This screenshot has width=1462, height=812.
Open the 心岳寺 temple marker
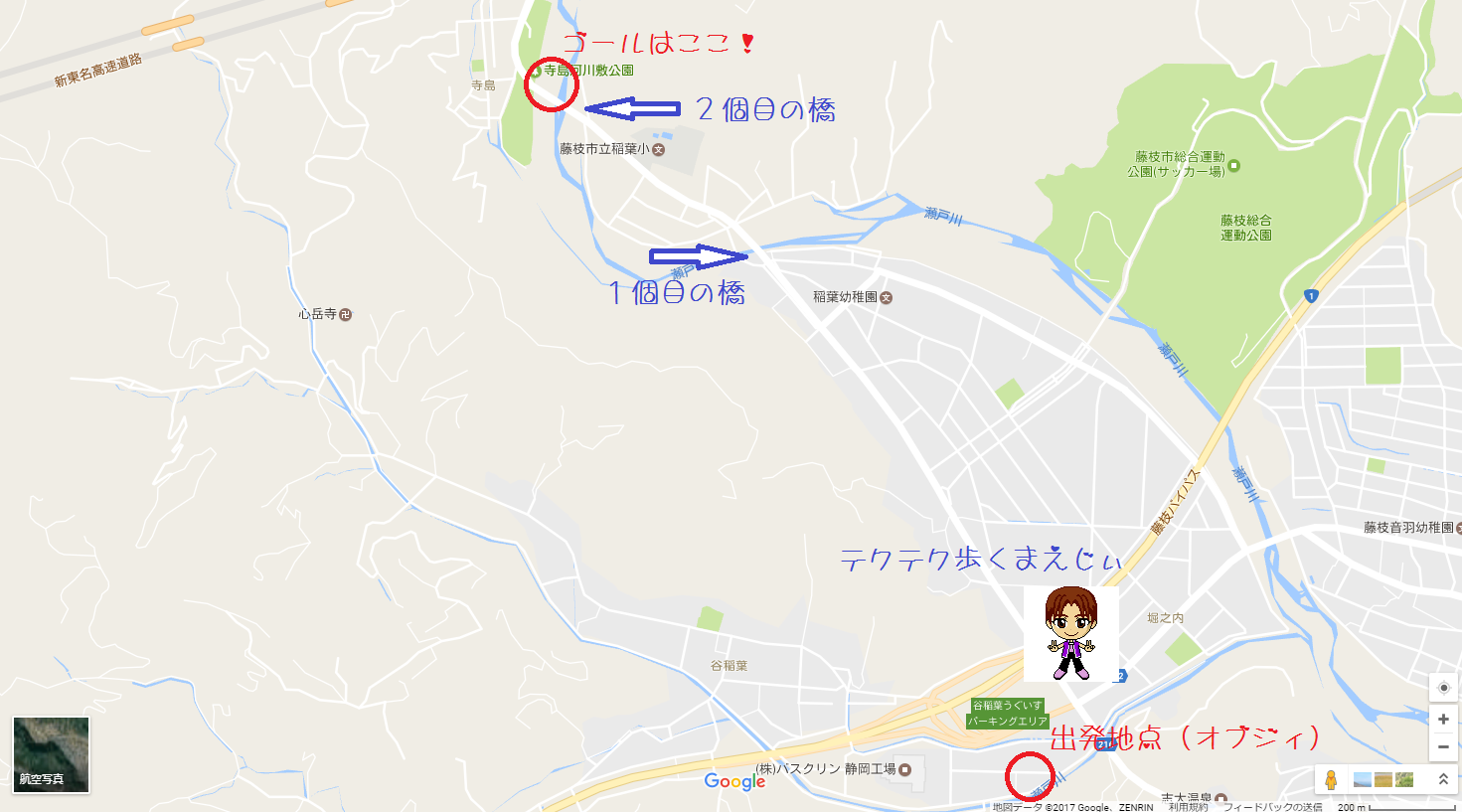click(x=345, y=314)
